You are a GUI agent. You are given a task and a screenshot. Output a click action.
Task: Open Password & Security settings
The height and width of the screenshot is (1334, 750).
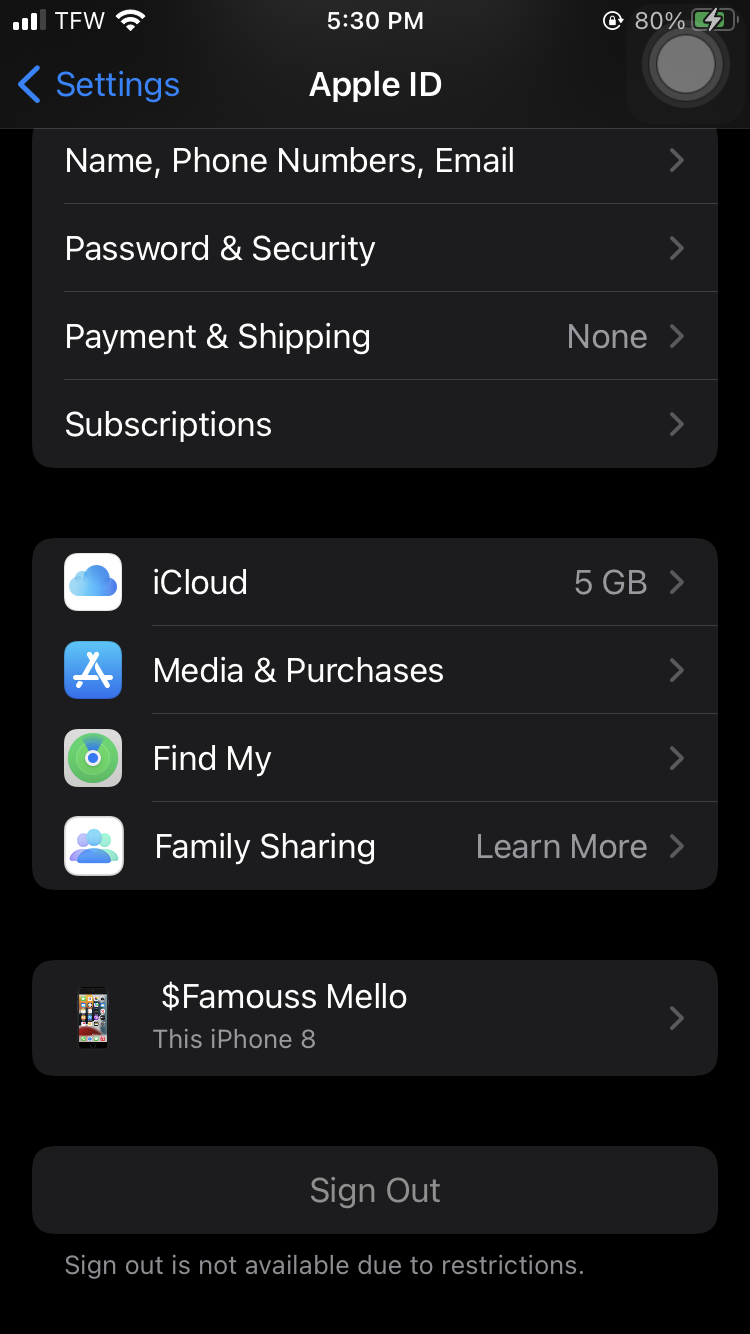click(375, 248)
